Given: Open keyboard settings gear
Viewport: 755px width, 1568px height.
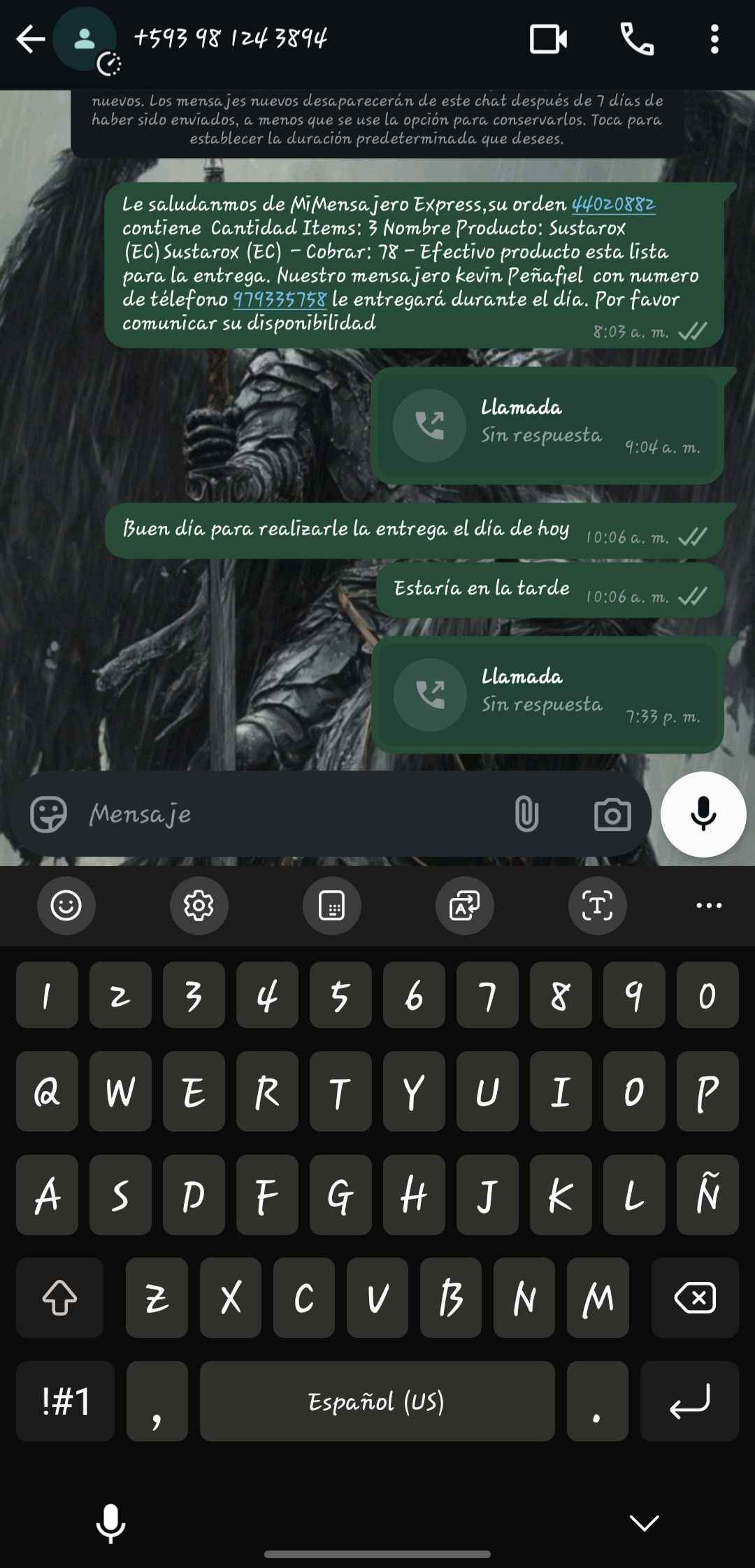Looking at the screenshot, I should click(x=199, y=906).
